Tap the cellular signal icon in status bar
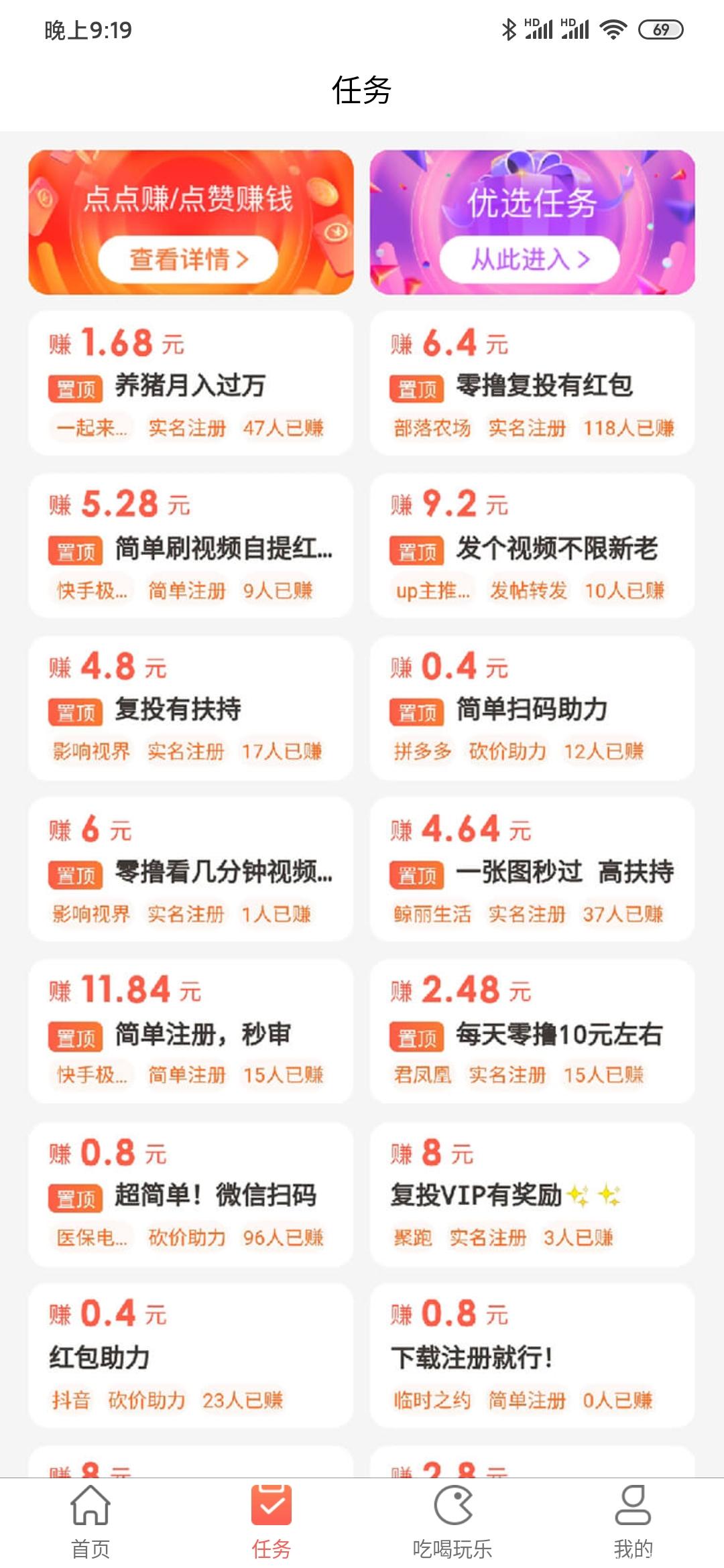Screen dimensions: 724x1568 pyautogui.click(x=543, y=28)
